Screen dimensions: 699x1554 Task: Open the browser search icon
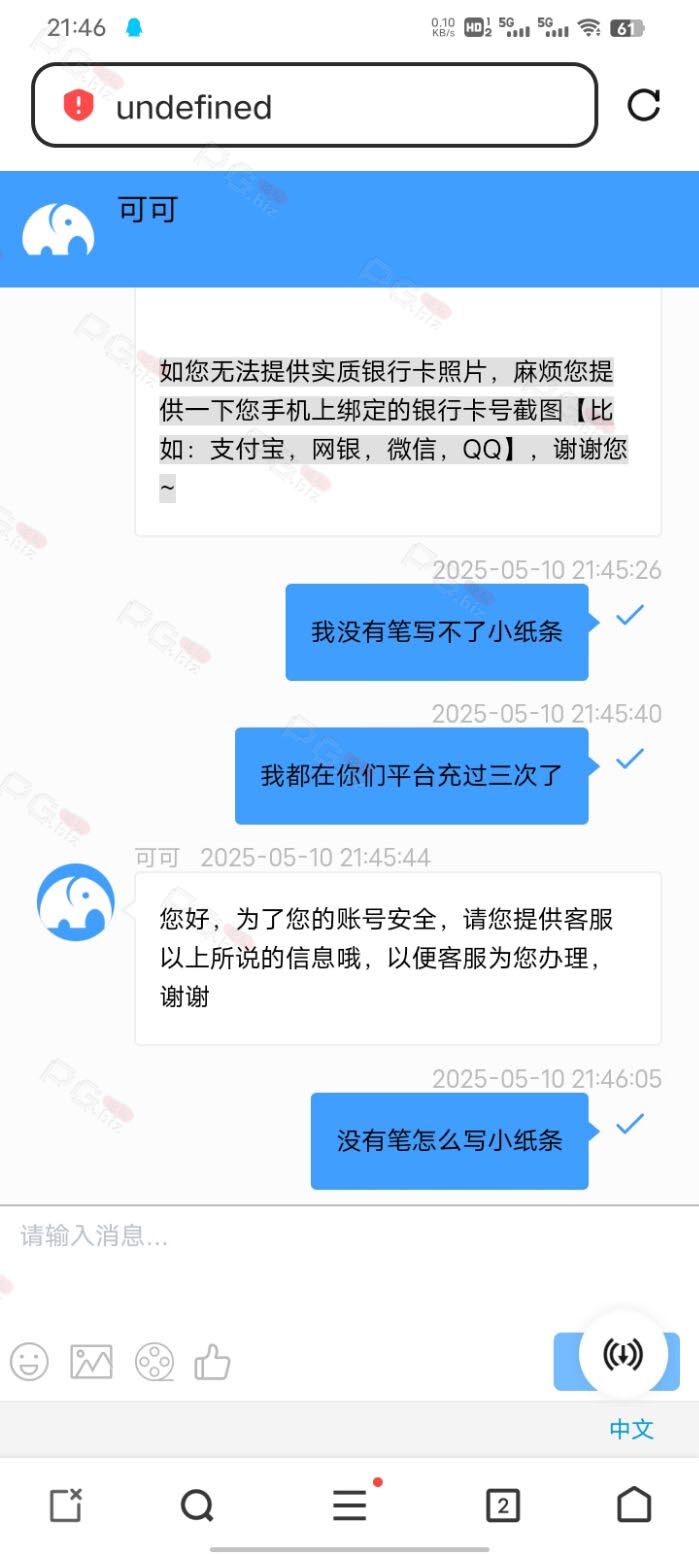click(x=197, y=1504)
